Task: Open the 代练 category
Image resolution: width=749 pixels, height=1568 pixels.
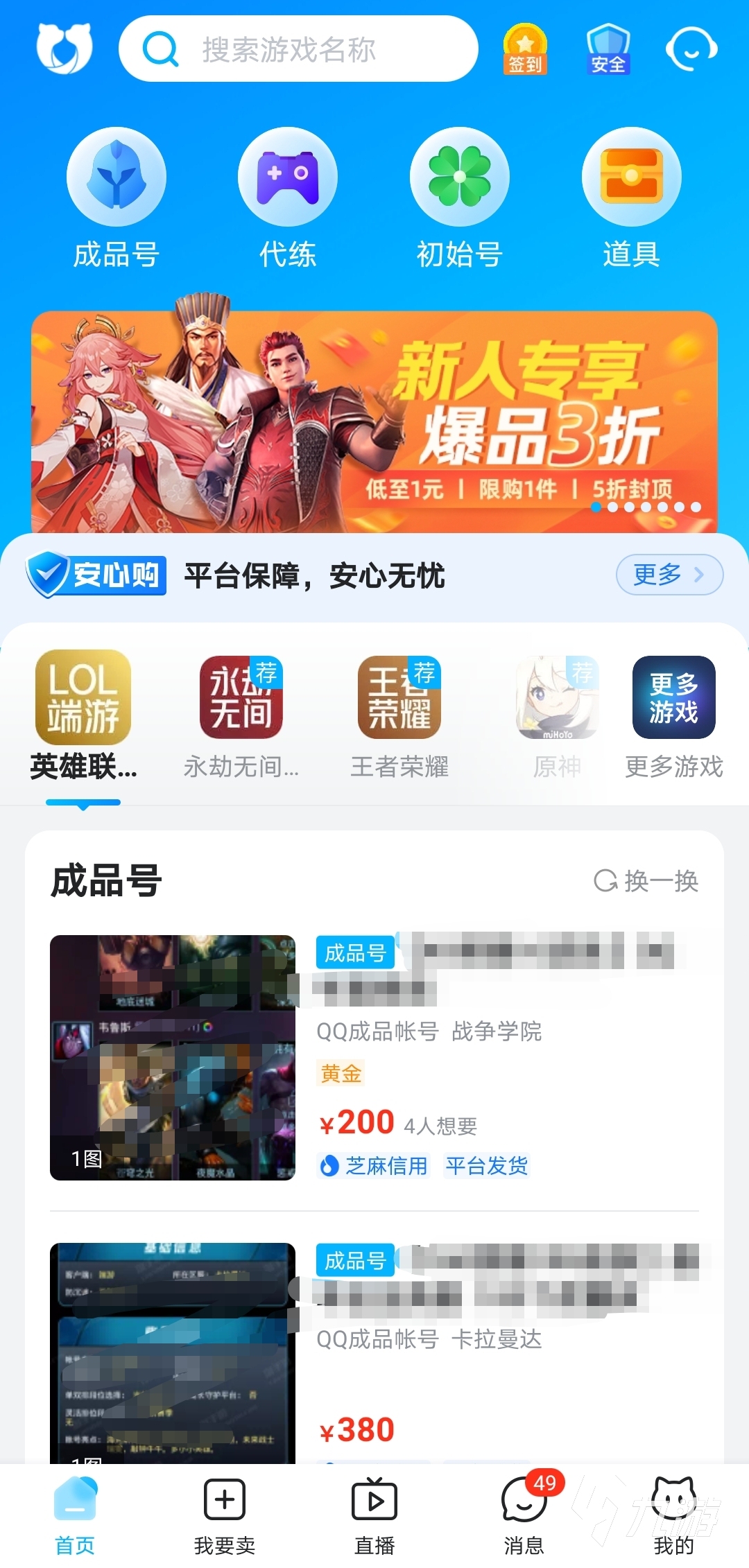Action: (288, 199)
